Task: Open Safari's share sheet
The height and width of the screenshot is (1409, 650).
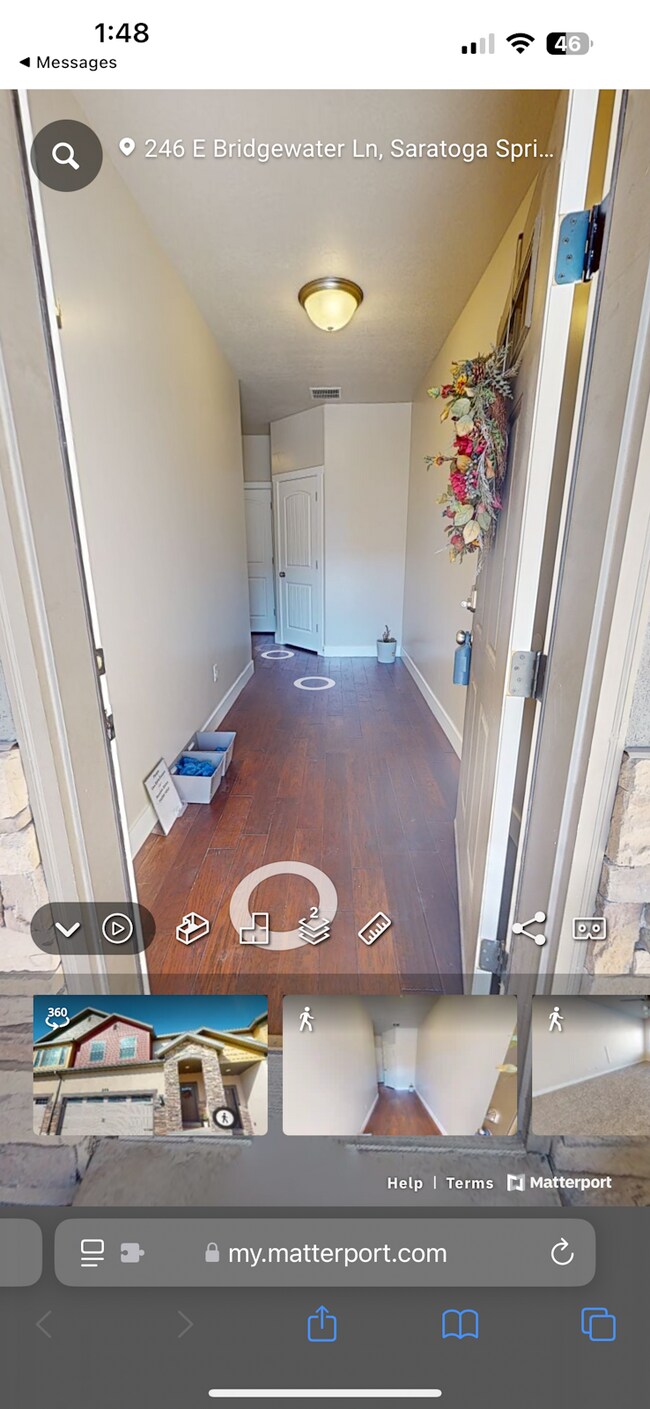Action: pyautogui.click(x=322, y=1325)
